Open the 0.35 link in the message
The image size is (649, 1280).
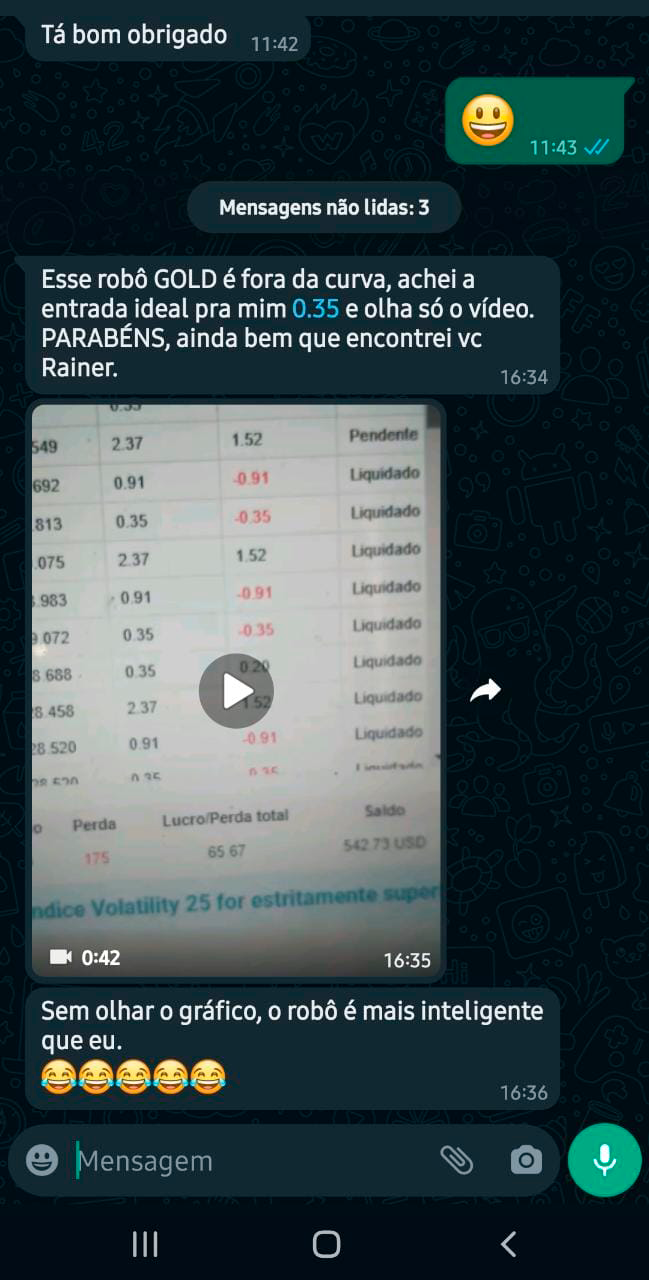[315, 310]
